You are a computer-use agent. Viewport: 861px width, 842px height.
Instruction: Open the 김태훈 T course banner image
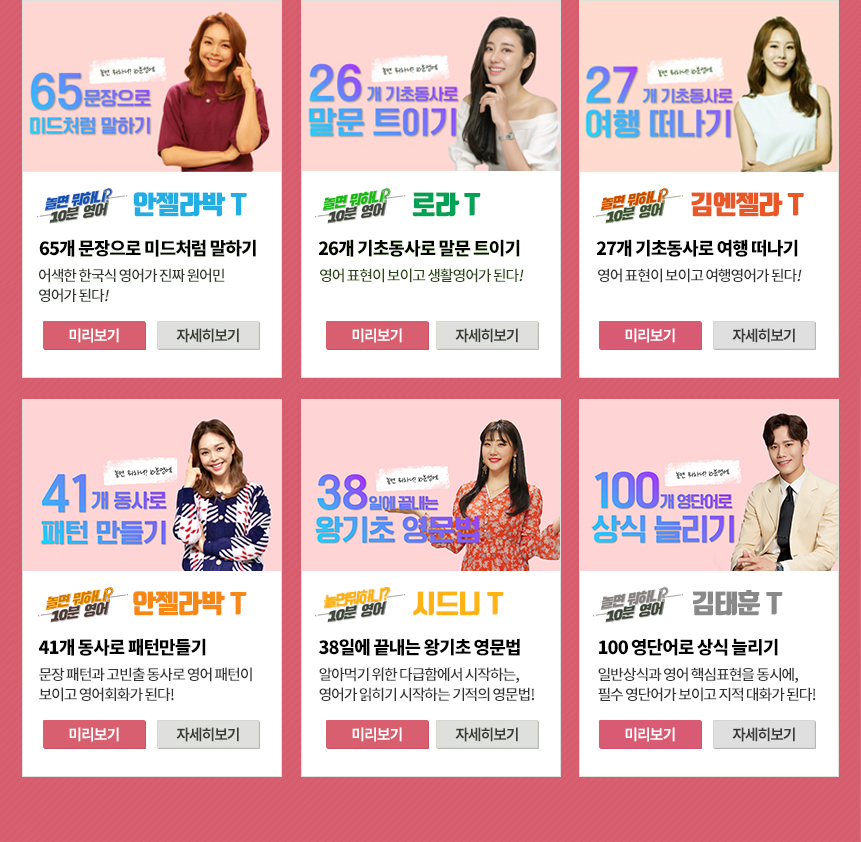(x=709, y=486)
